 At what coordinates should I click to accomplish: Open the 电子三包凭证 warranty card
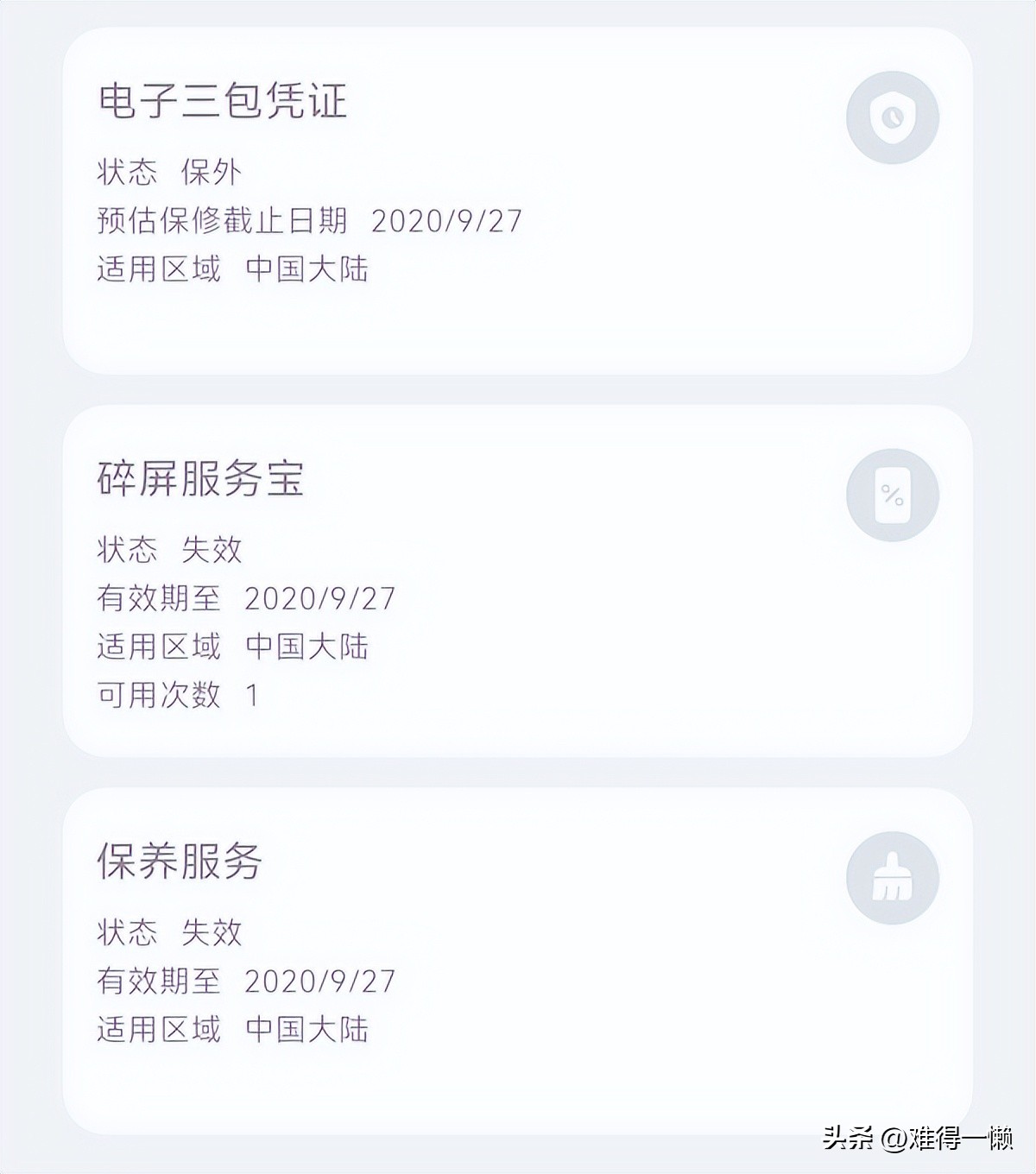pyautogui.click(x=518, y=199)
